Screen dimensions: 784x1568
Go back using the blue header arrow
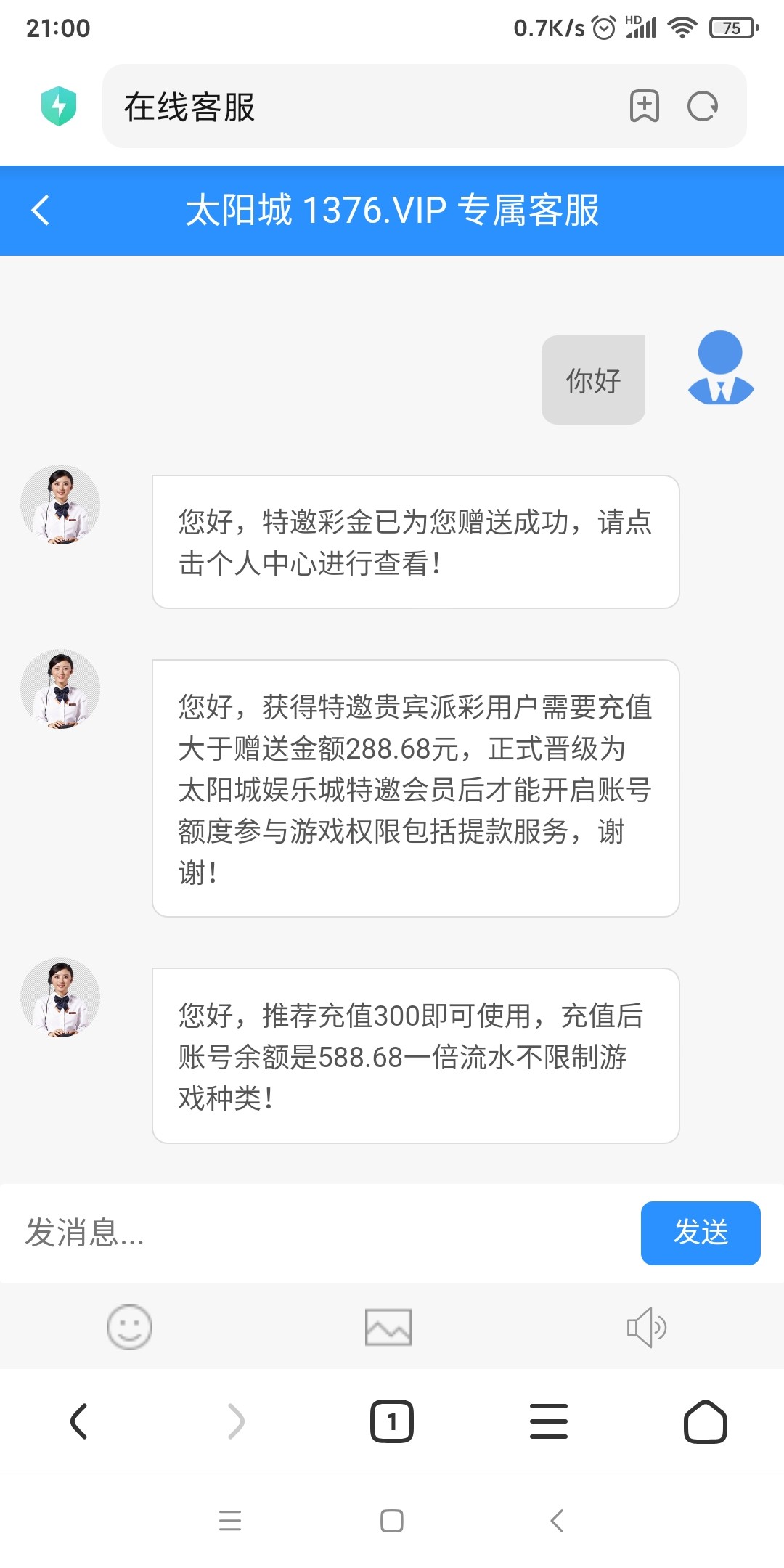[41, 211]
